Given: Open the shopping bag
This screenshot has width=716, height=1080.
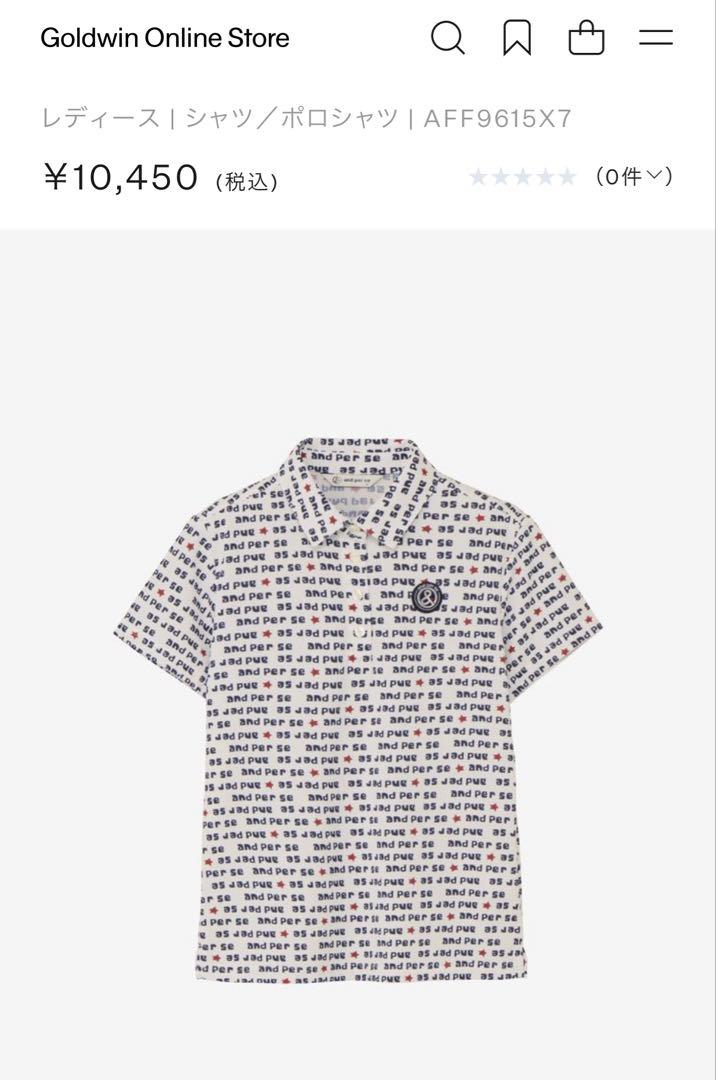Looking at the screenshot, I should (x=586, y=39).
